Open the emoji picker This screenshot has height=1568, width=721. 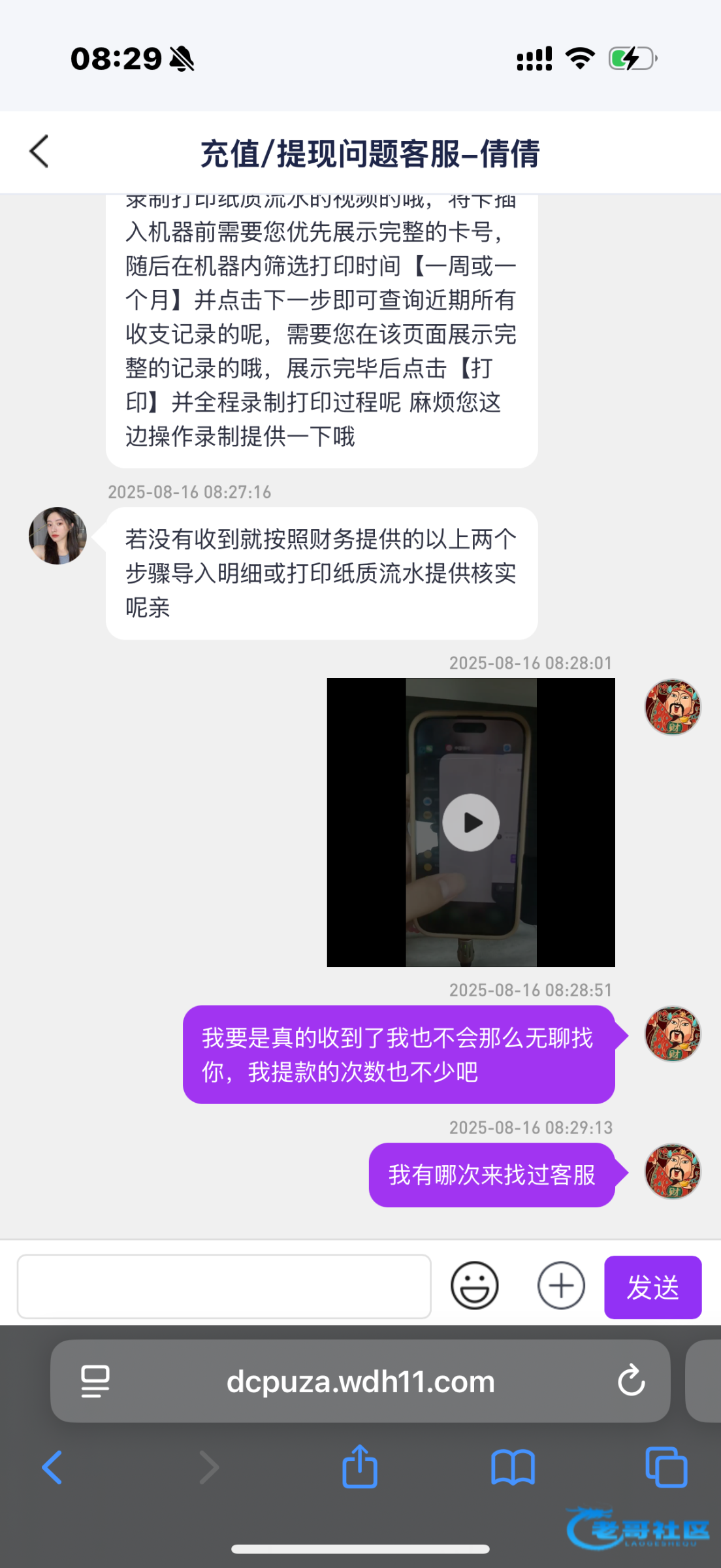(x=474, y=1286)
